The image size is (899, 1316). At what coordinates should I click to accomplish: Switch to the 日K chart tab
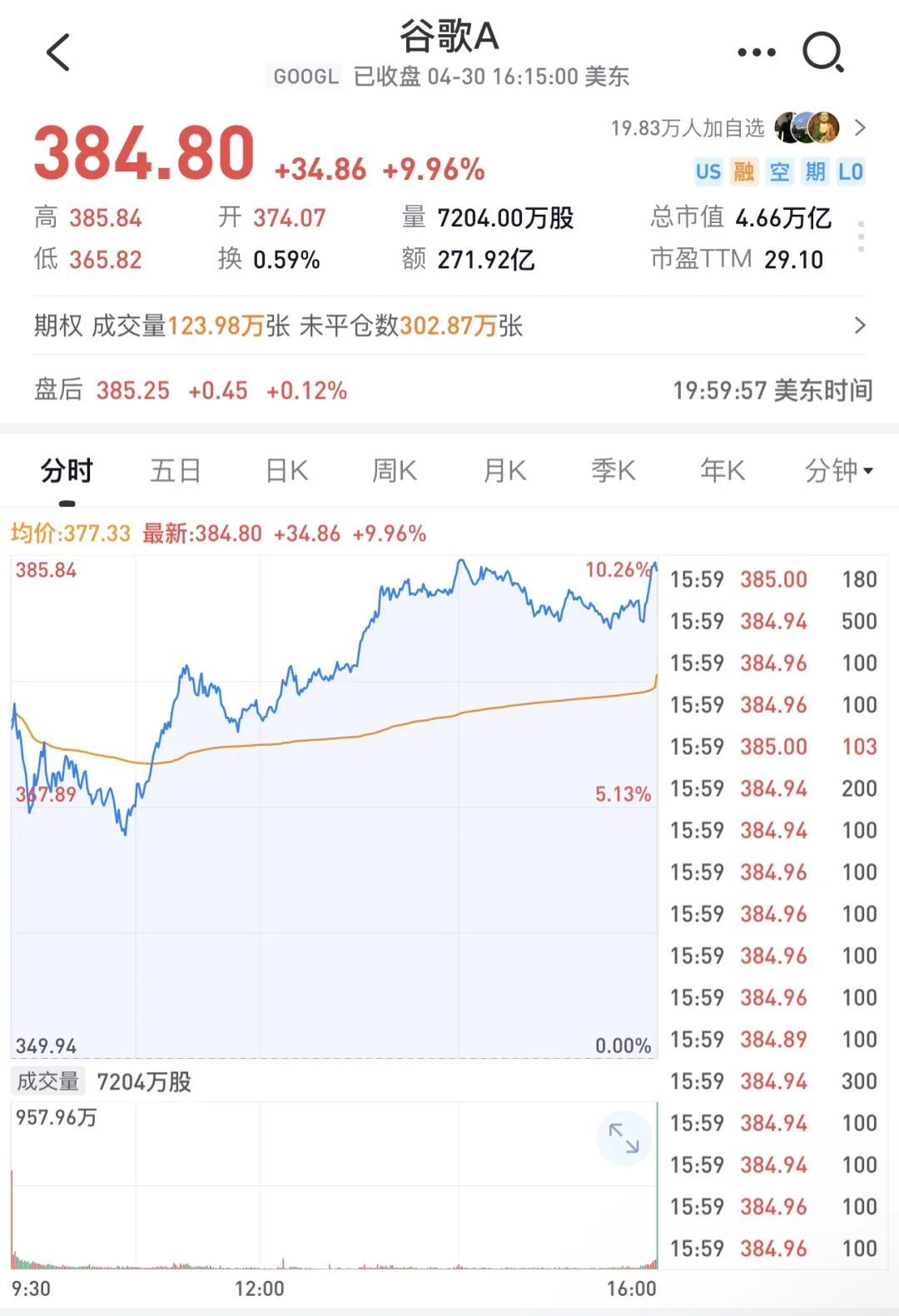click(286, 471)
